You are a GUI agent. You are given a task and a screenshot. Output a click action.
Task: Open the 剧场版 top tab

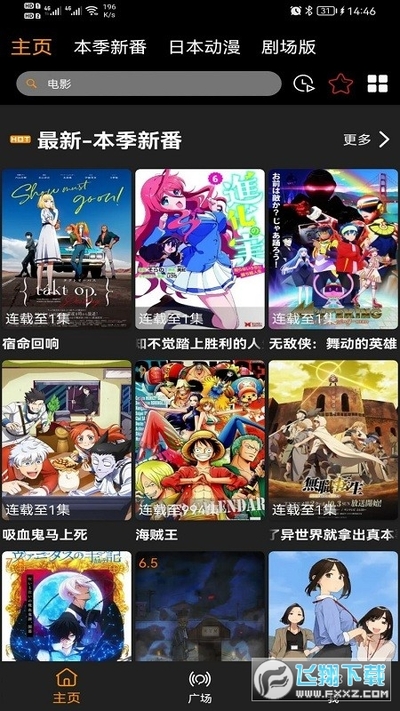click(288, 47)
